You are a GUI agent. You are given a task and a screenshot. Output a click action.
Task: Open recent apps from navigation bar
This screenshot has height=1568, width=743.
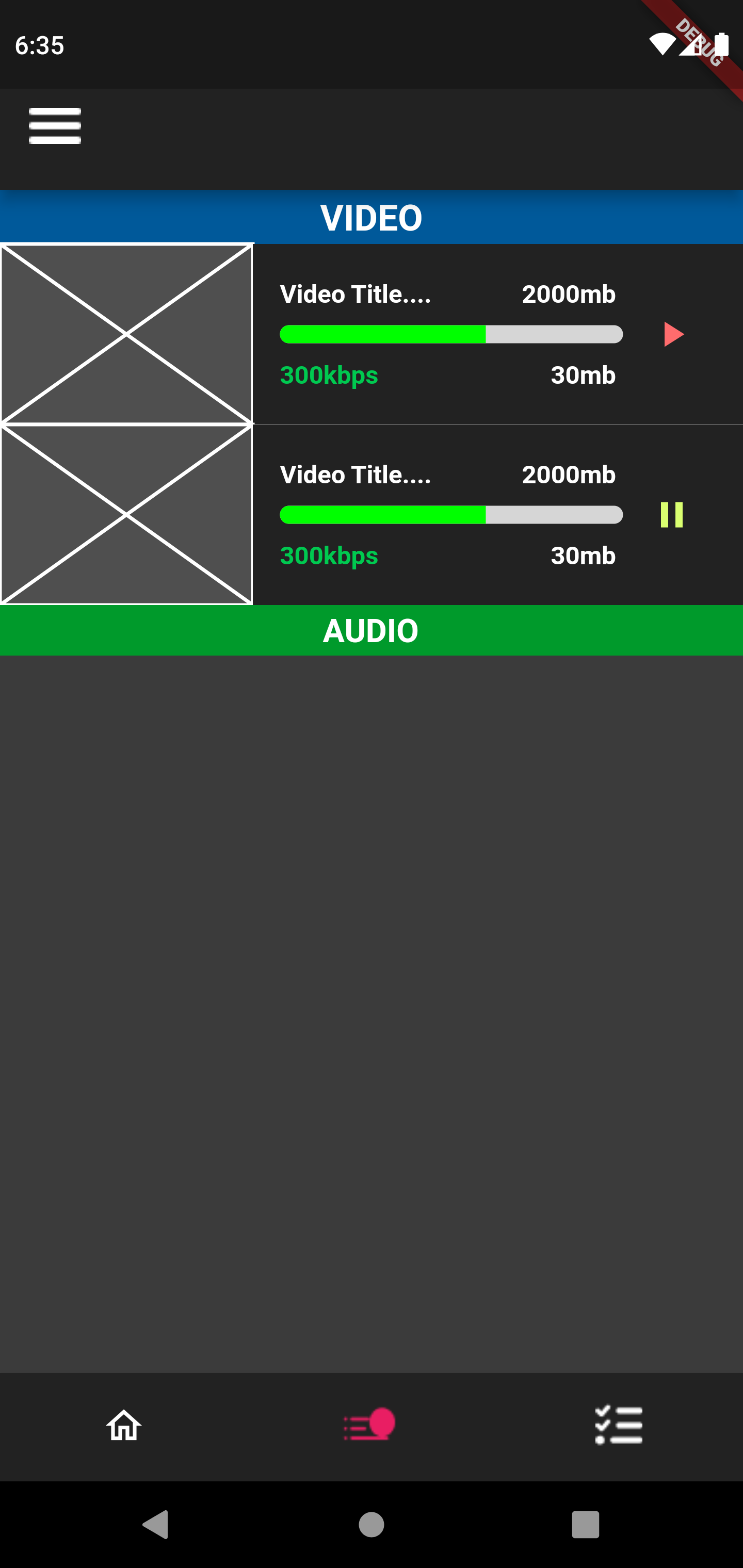pos(585,1525)
